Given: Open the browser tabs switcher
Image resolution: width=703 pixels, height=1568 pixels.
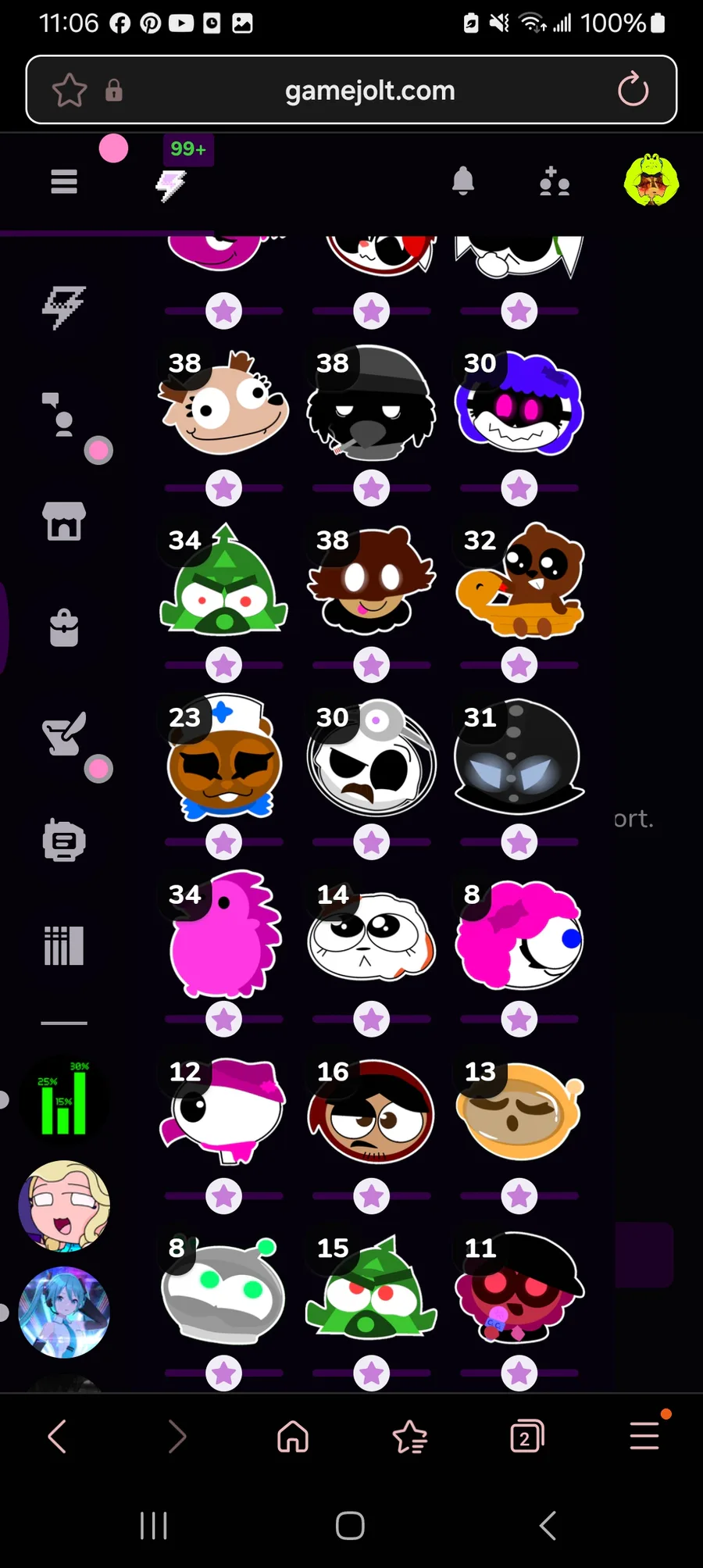Looking at the screenshot, I should tap(526, 1436).
